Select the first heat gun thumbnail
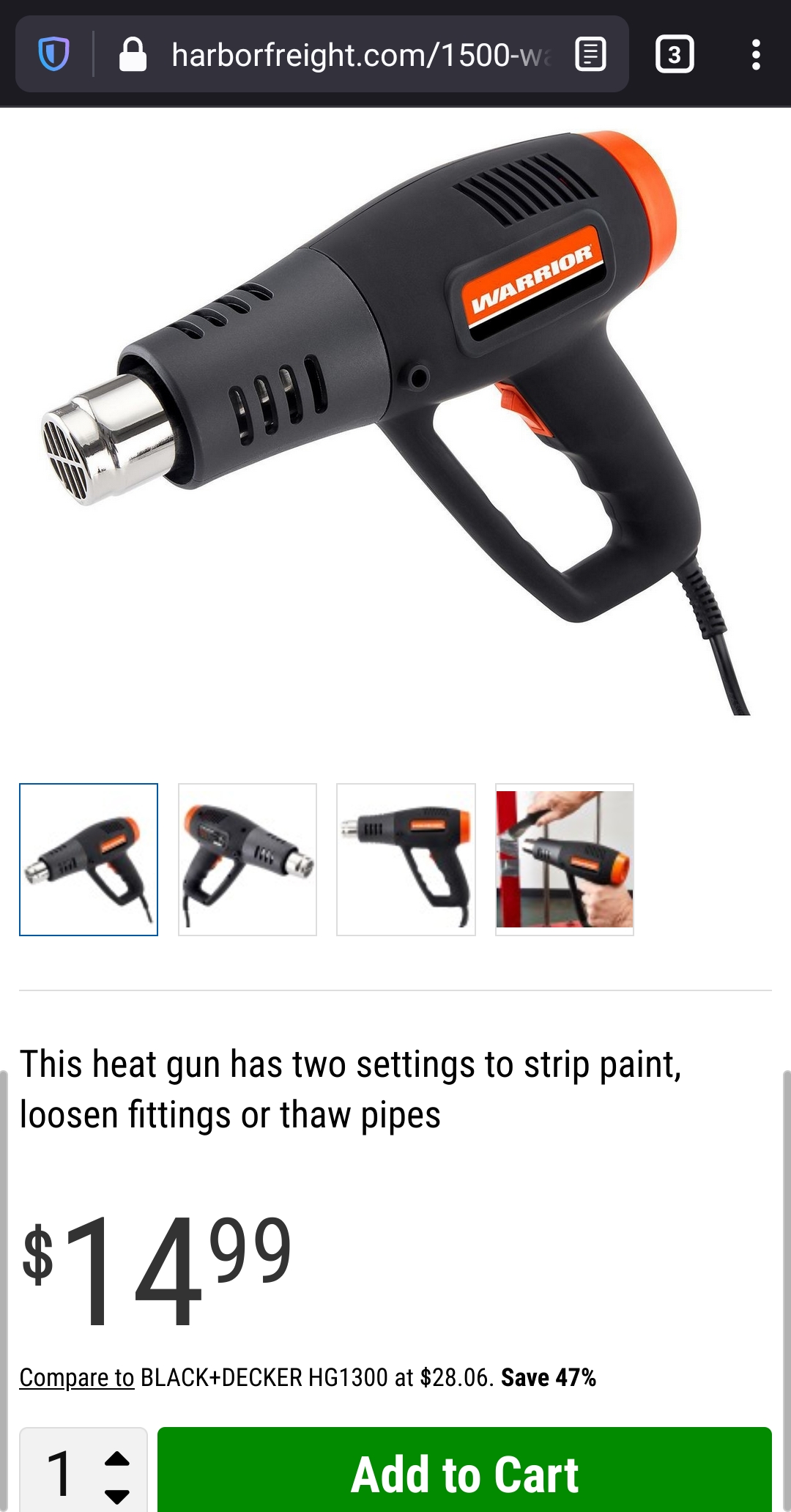Screen dimensions: 791x1512 [x=89, y=859]
